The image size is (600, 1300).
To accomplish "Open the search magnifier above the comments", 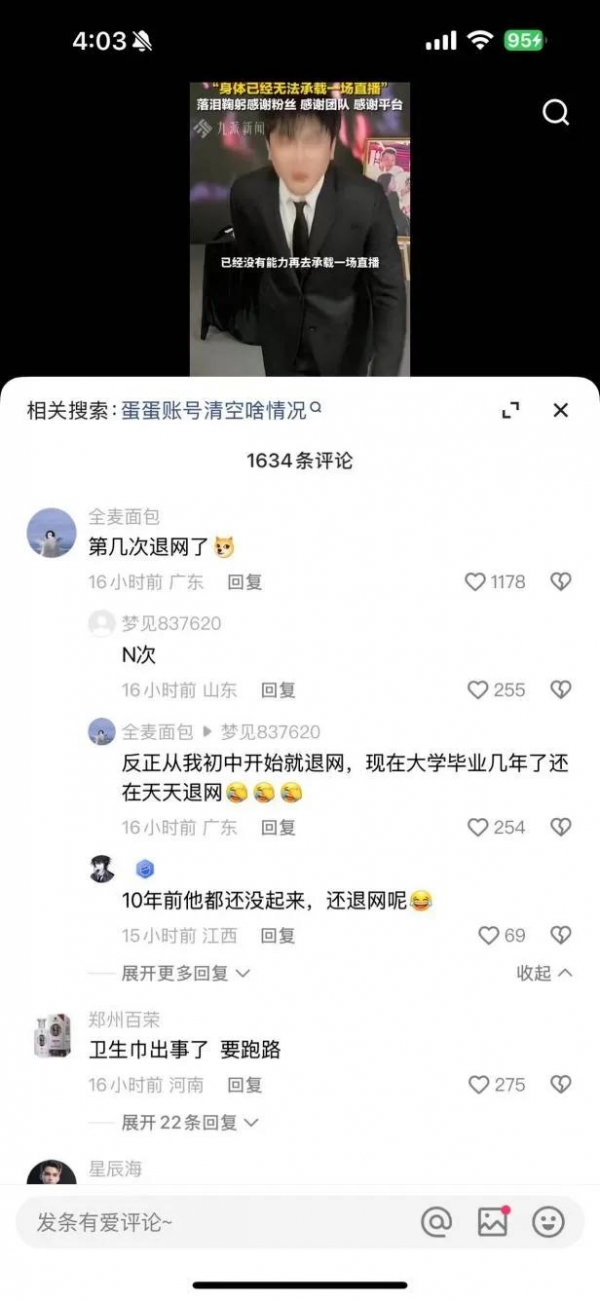I will tap(556, 112).
